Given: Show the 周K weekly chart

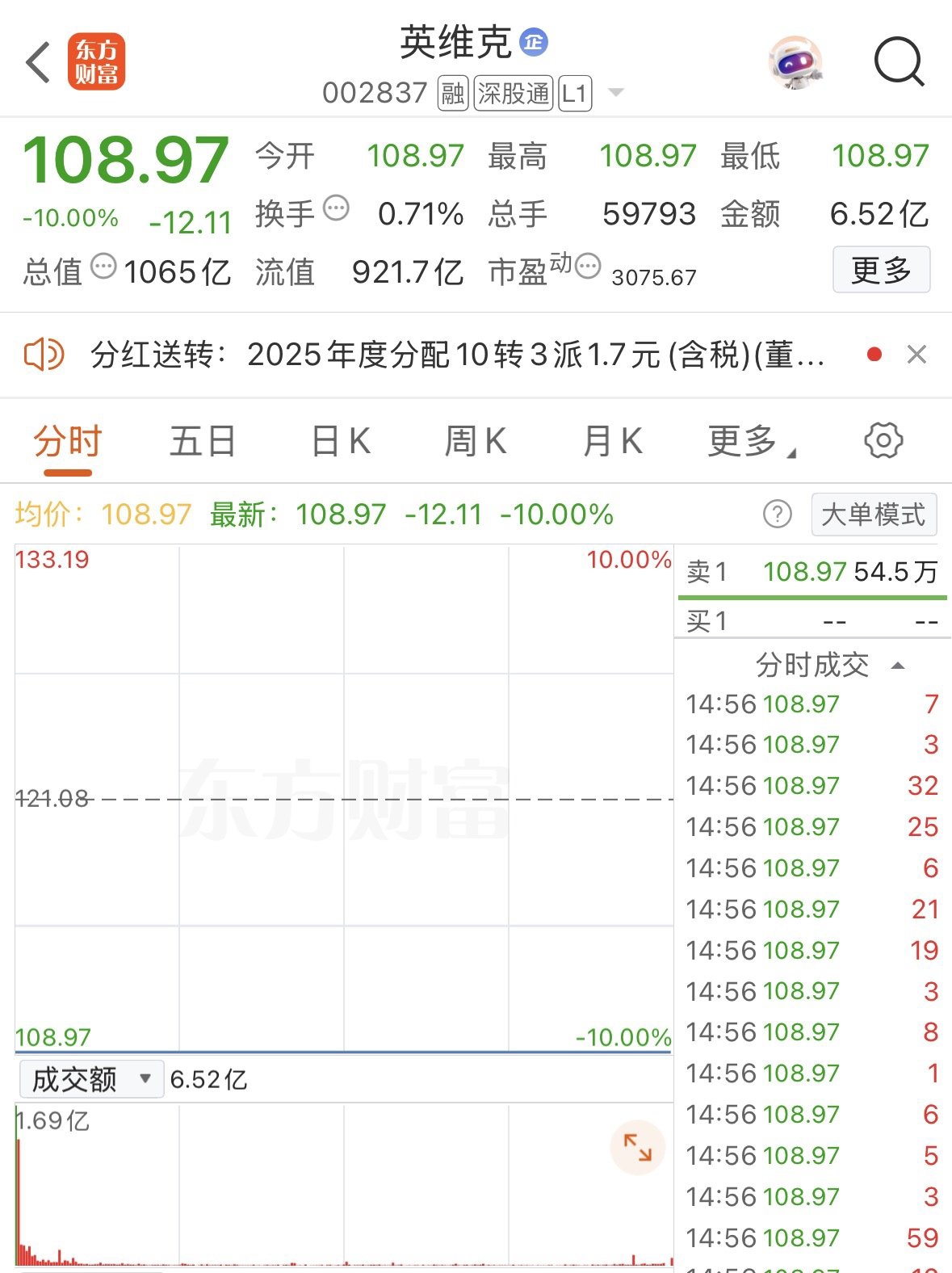Looking at the screenshot, I should coord(476,442).
